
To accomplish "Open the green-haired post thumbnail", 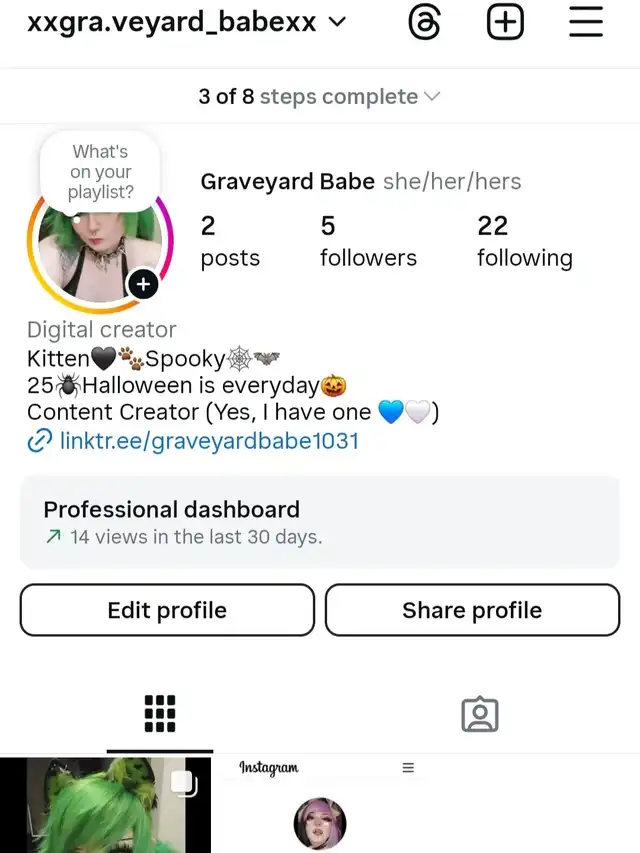I will click(105, 805).
